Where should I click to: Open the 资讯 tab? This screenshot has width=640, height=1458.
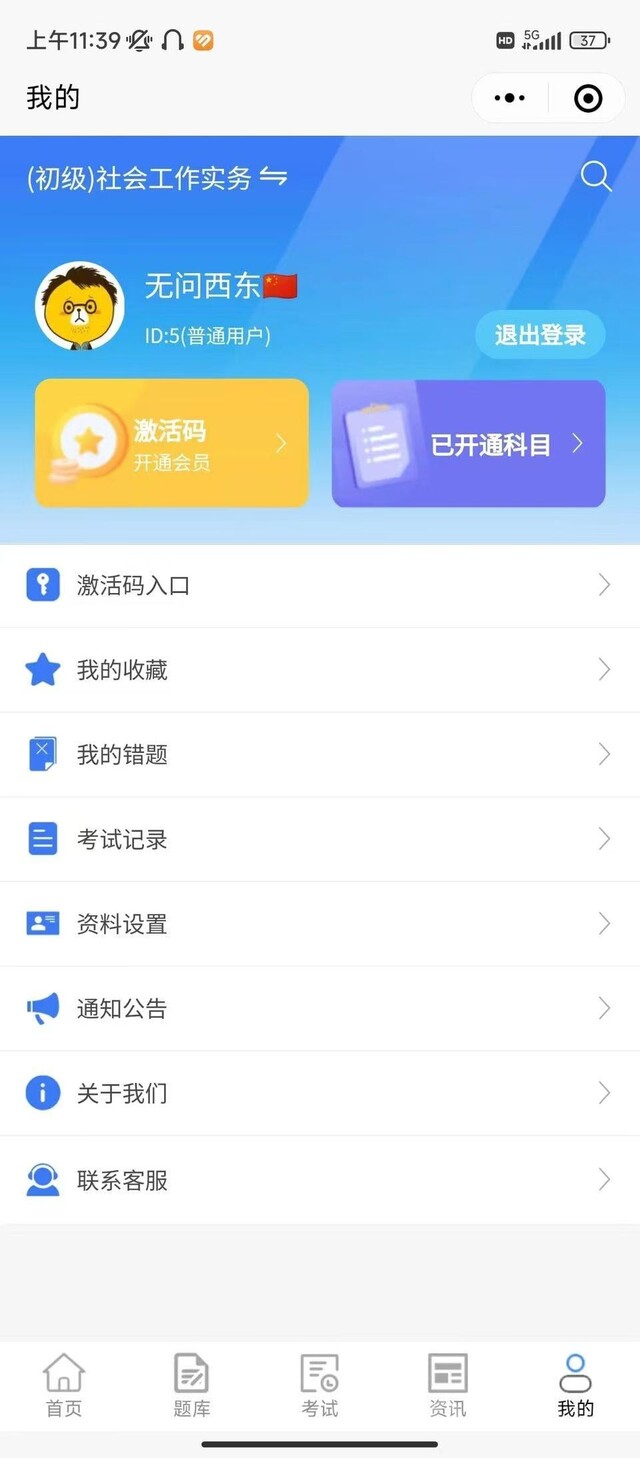(447, 1386)
